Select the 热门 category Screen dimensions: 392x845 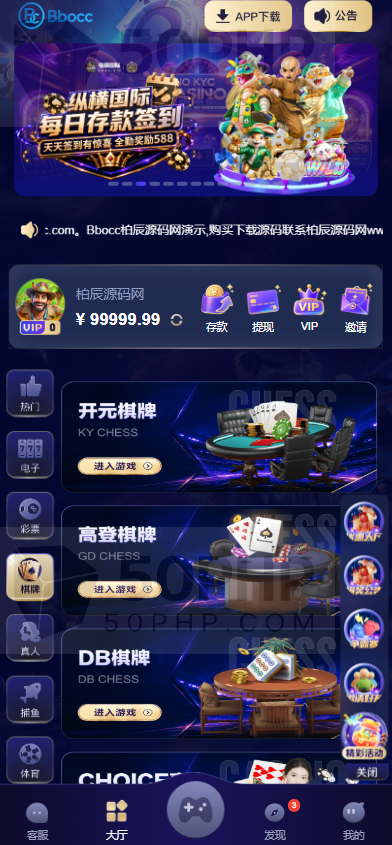tap(30, 393)
